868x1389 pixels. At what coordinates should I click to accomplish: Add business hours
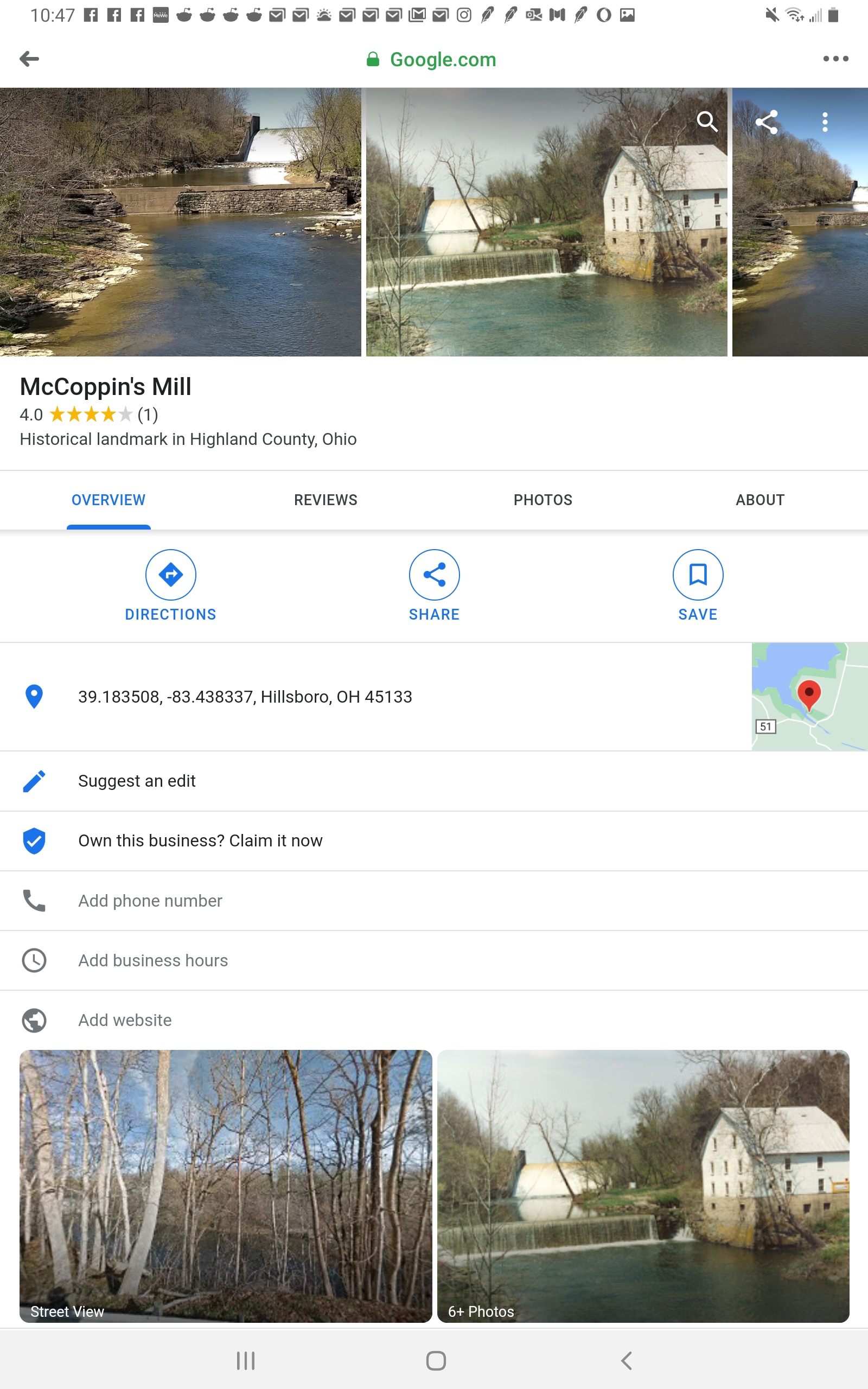coord(152,960)
